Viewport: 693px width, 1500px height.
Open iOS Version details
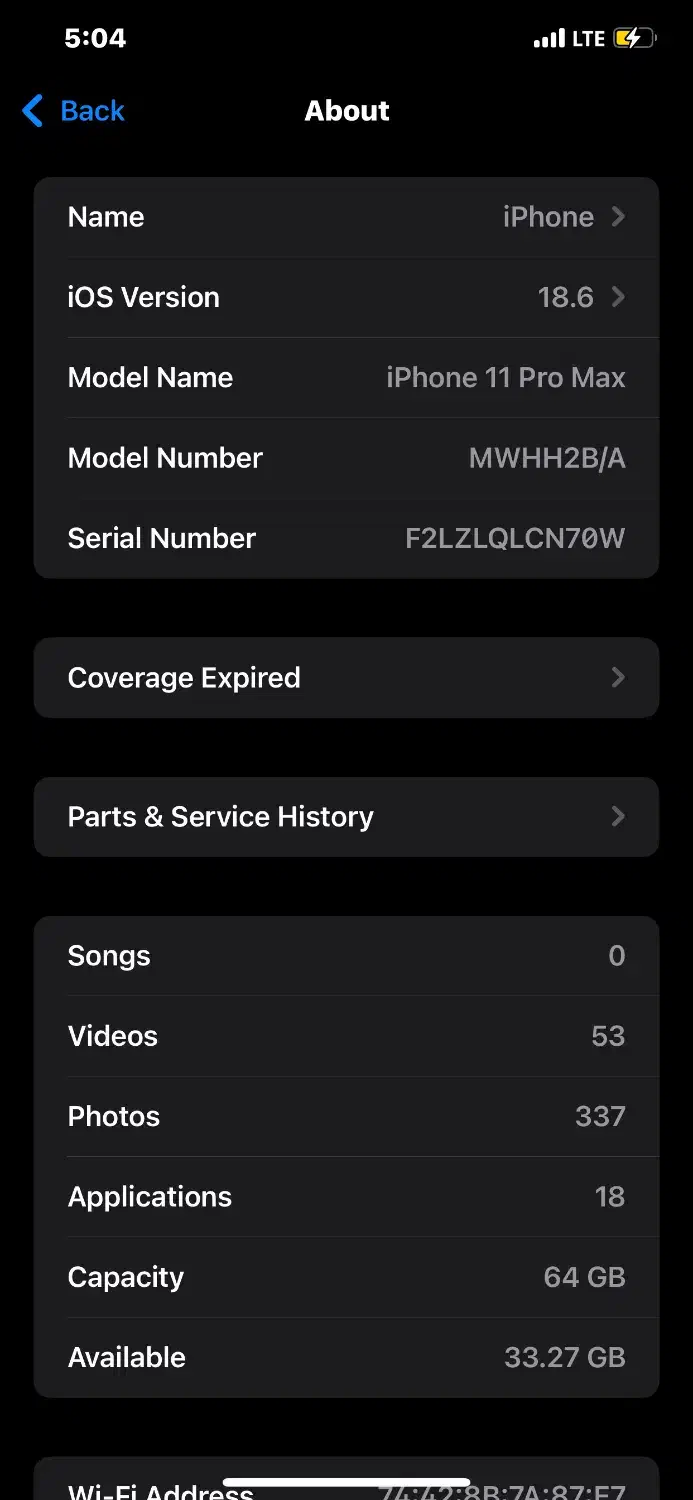[x=346, y=297]
